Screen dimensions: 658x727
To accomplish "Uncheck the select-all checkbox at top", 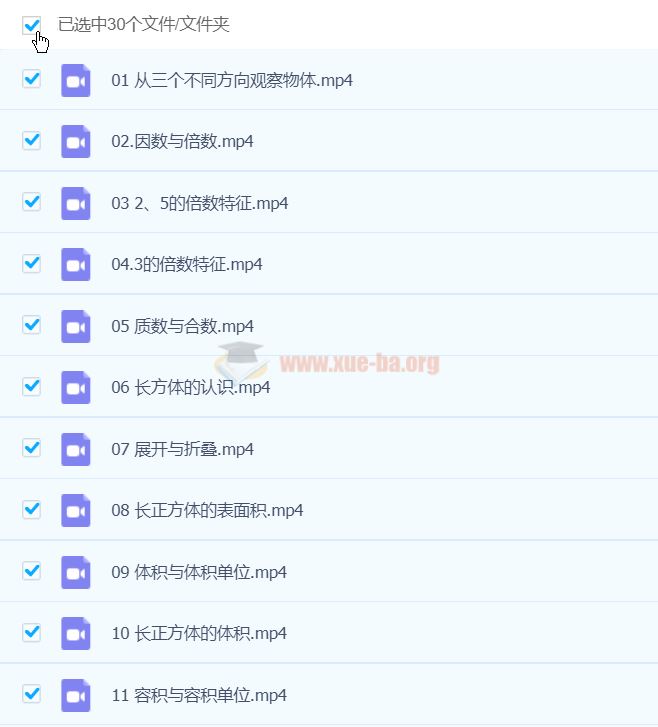I will tap(31, 25).
